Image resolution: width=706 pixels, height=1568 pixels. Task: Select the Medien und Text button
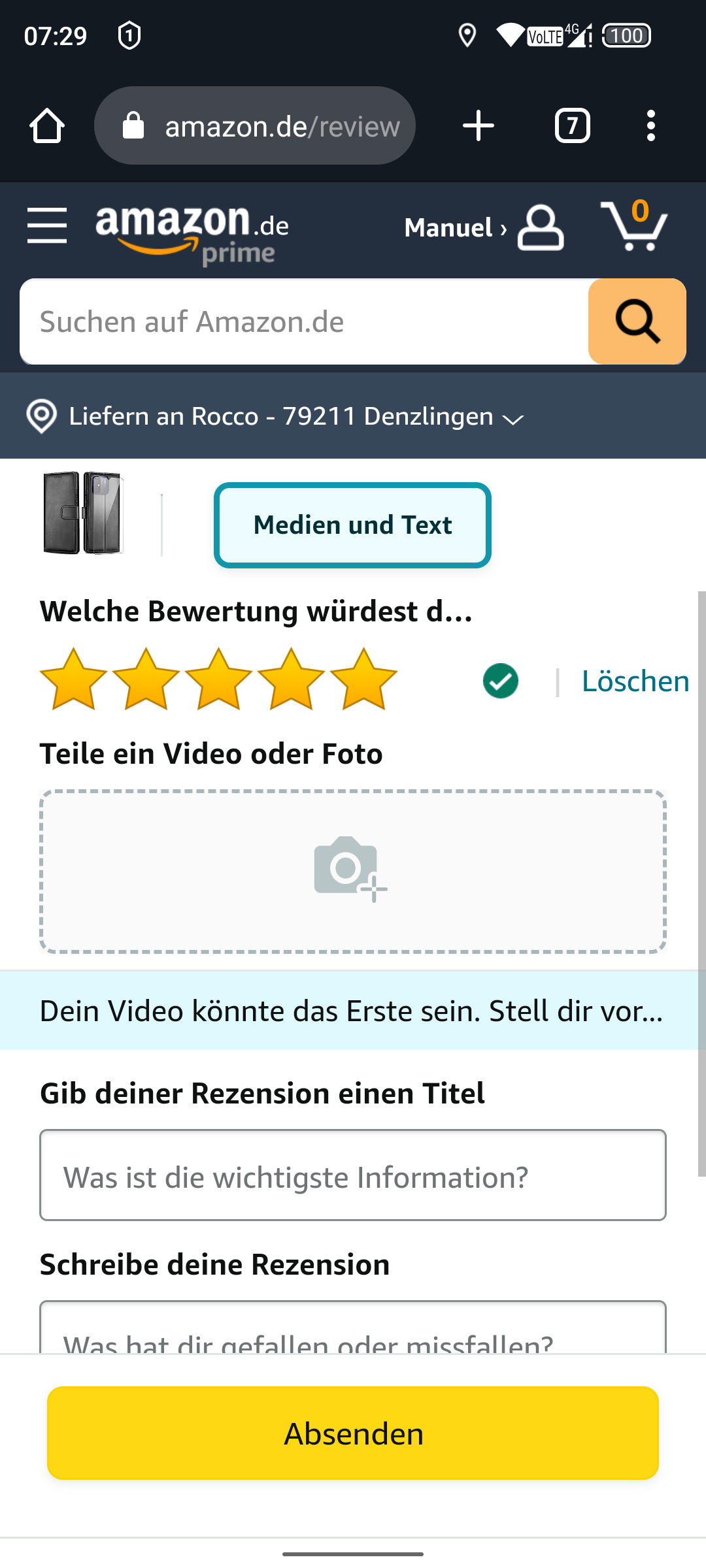[352, 525]
